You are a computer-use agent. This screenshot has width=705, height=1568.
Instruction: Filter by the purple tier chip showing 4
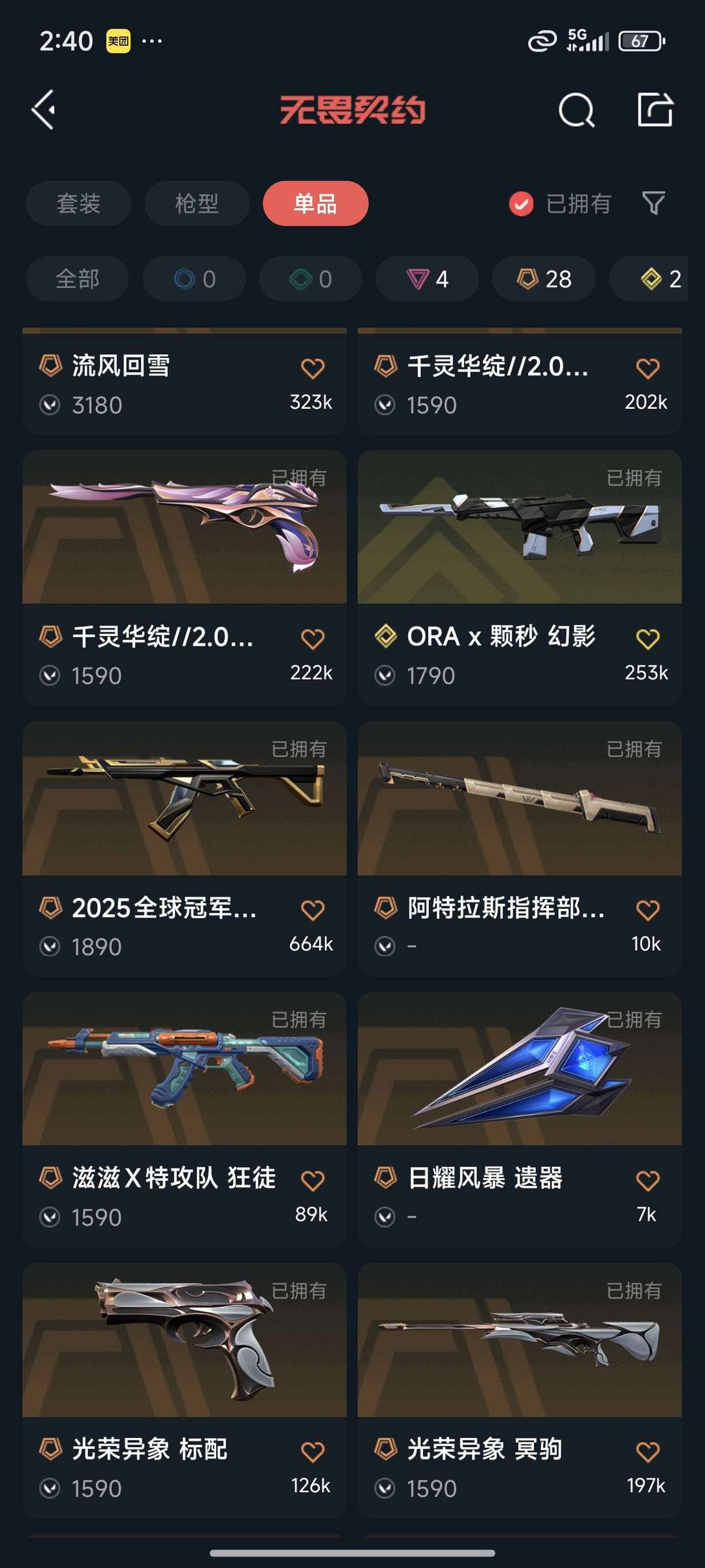[427, 279]
